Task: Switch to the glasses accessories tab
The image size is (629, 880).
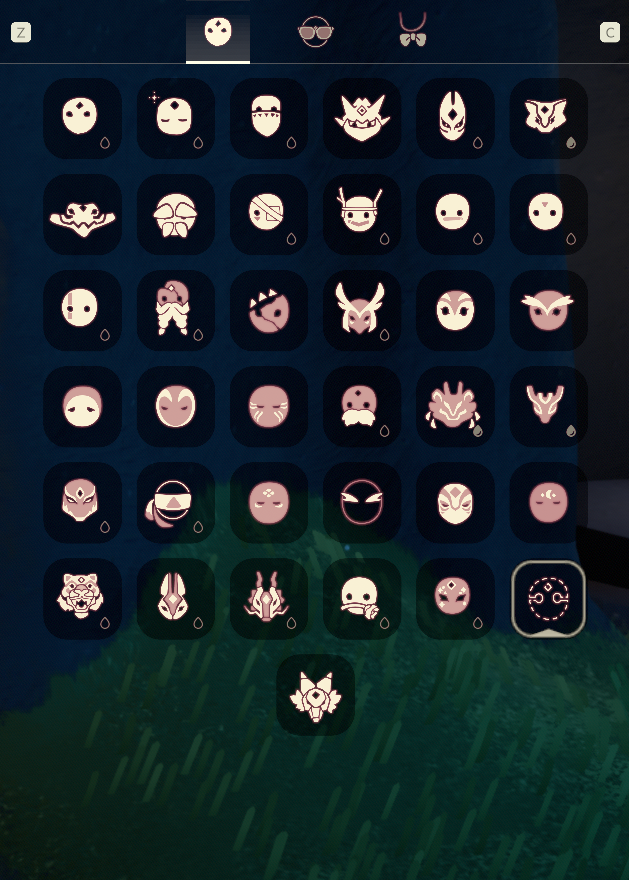Action: point(316,34)
